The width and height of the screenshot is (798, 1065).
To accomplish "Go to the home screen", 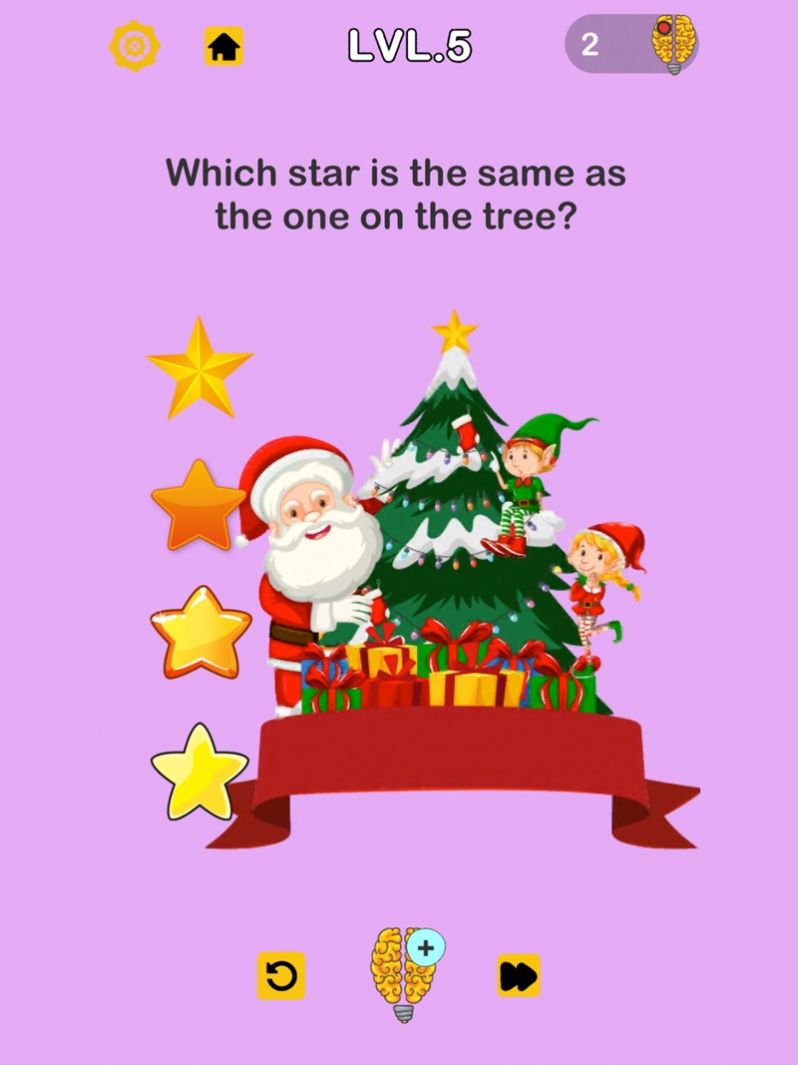I will [x=224, y=46].
